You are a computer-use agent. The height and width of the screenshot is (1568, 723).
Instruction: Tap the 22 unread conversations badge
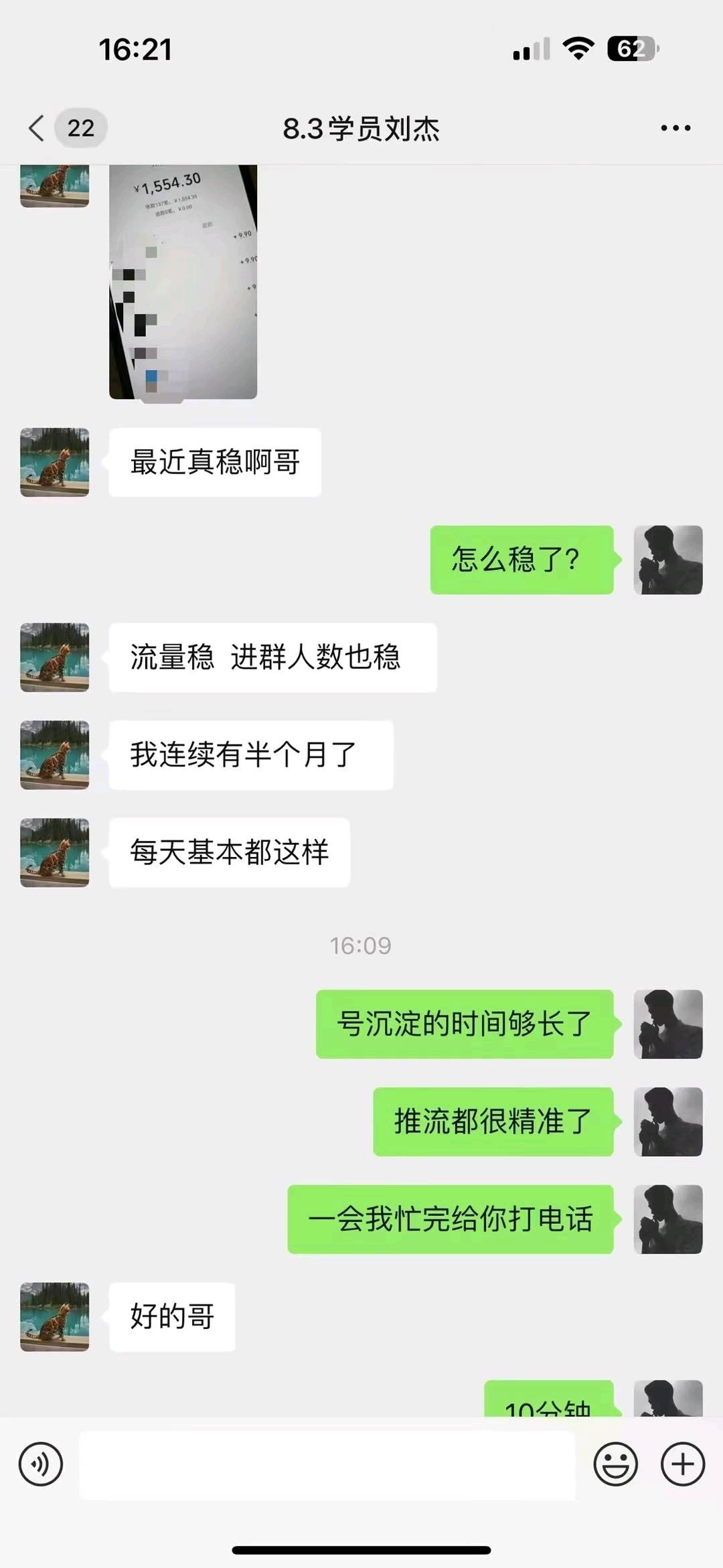pos(80,129)
